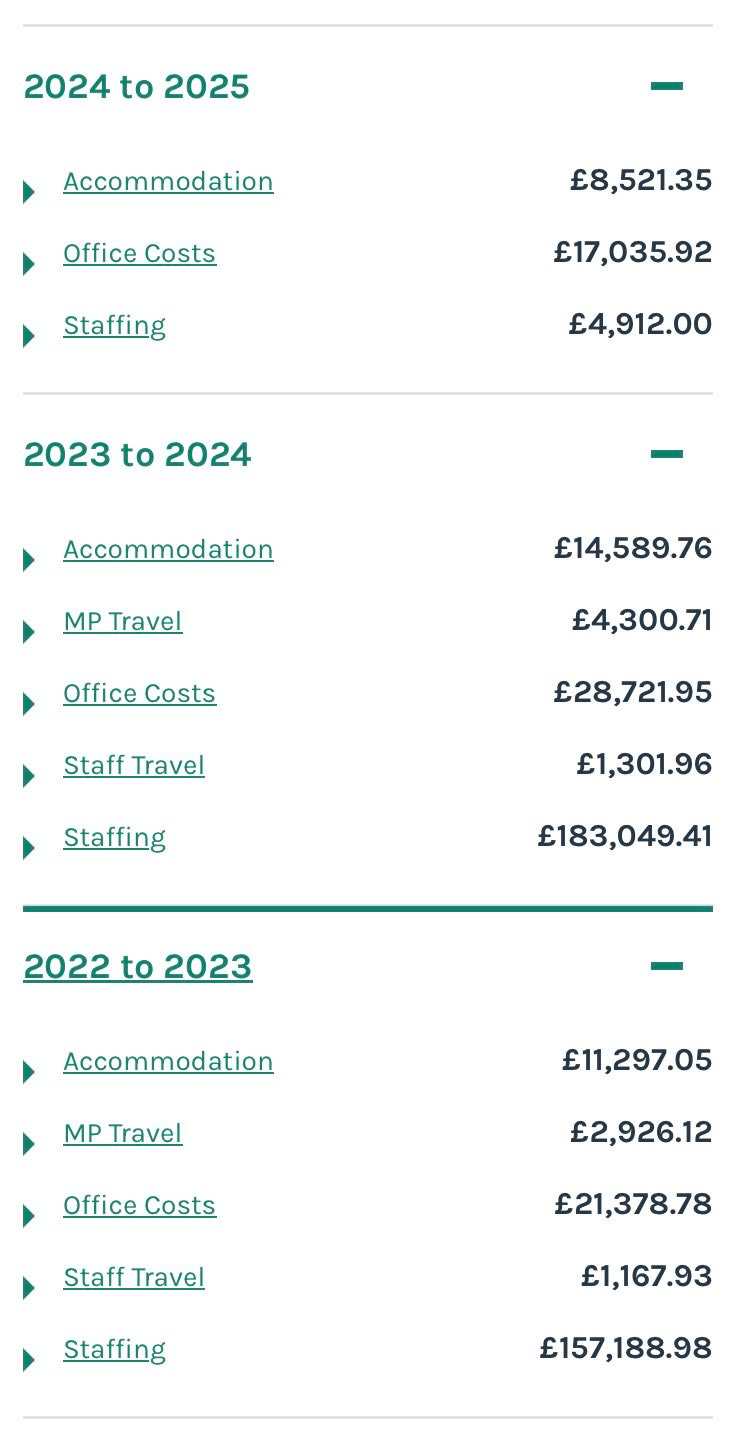This screenshot has height=1435, width=735.
Task: Collapse the 2023 to 2024 section
Action: coord(666,455)
